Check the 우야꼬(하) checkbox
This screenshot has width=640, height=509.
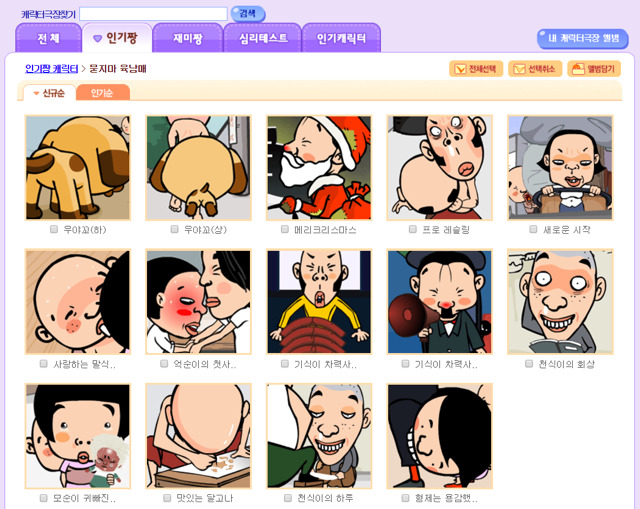(54, 229)
